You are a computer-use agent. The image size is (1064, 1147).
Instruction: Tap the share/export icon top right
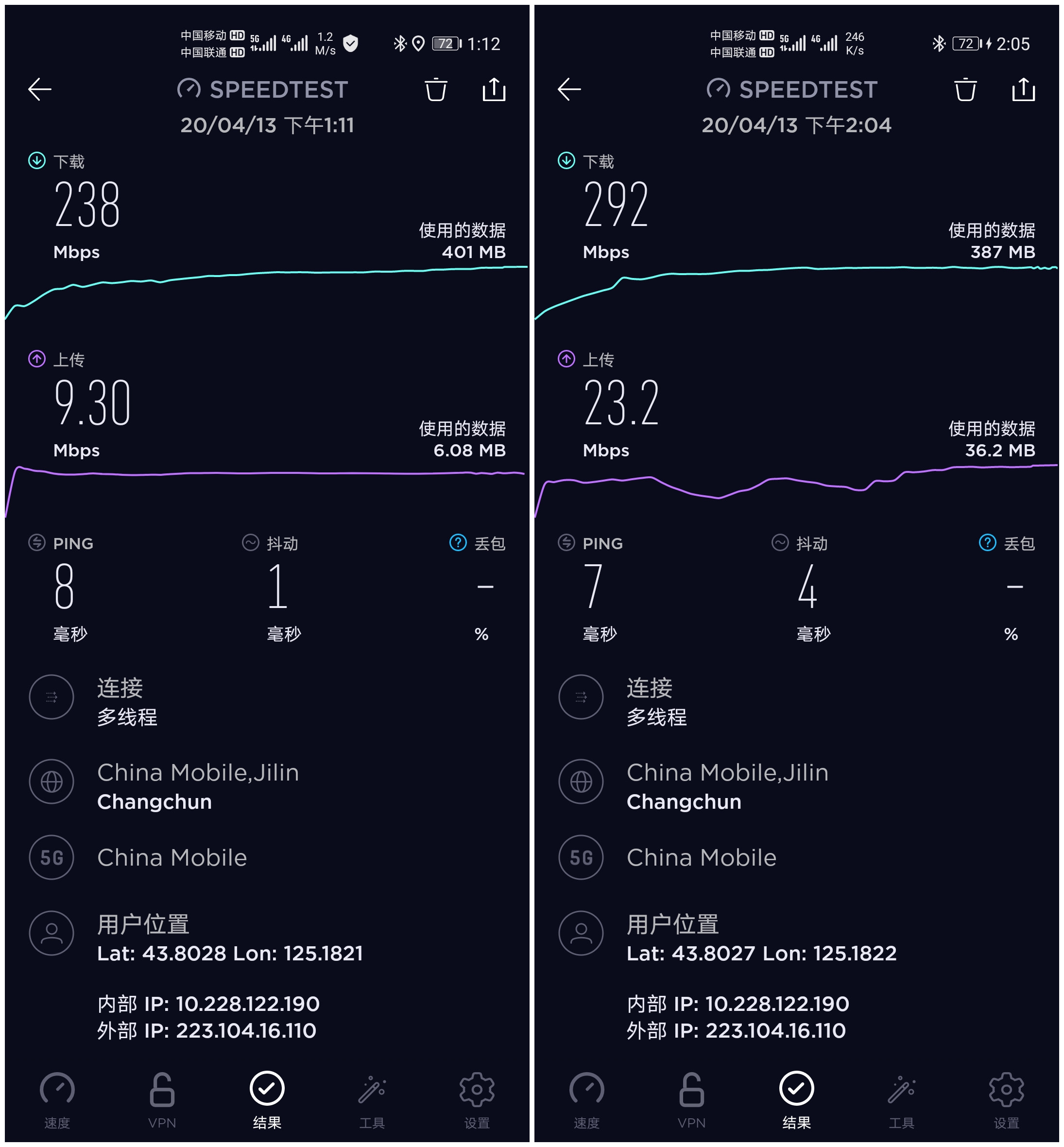point(494,89)
